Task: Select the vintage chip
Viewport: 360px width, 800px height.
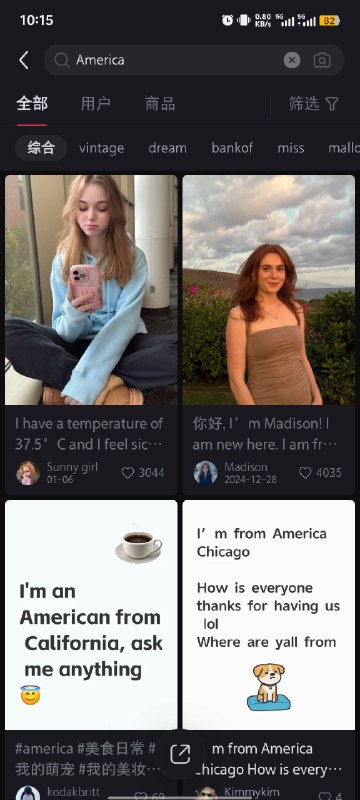Action: [x=101, y=148]
